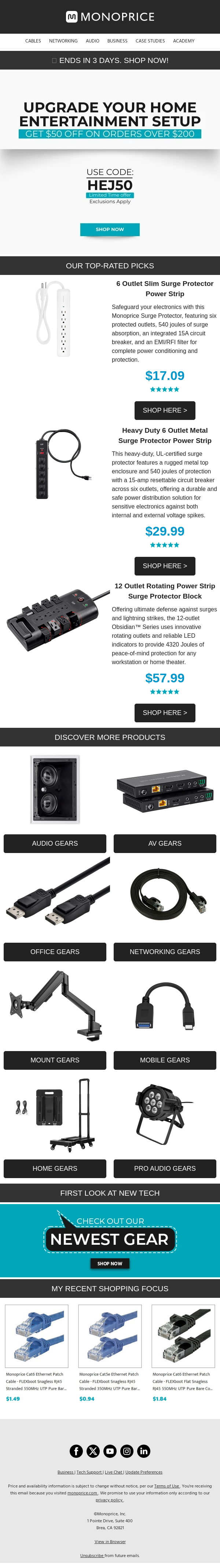Open the Mobile Gears category
Screen dimensions: 220x1568
[x=165, y=1060]
